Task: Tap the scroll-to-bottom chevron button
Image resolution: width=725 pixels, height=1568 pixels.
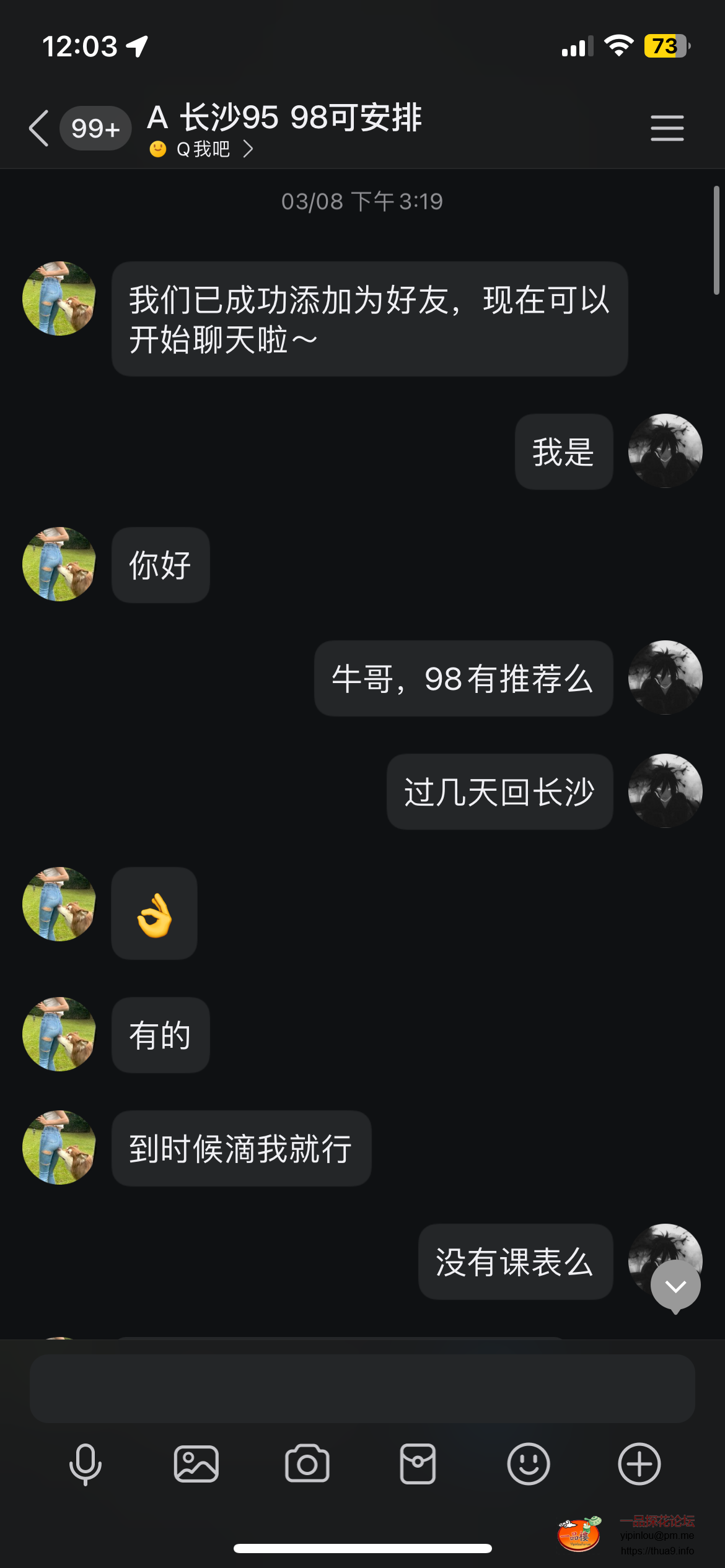Action: pyautogui.click(x=675, y=1285)
